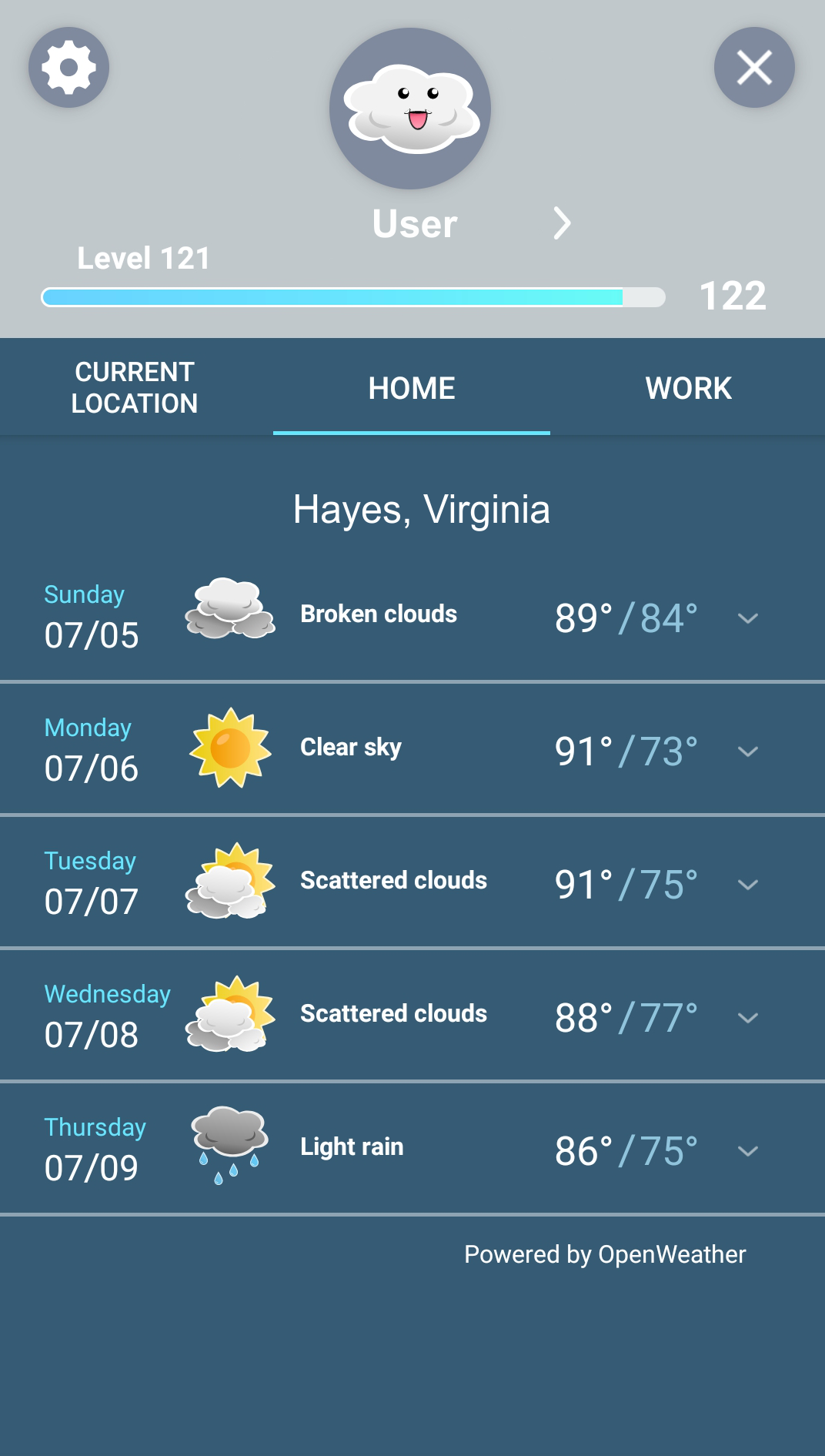Expand Sunday 07/05 forecast details
Screen dimensions: 825x1456
748,618
